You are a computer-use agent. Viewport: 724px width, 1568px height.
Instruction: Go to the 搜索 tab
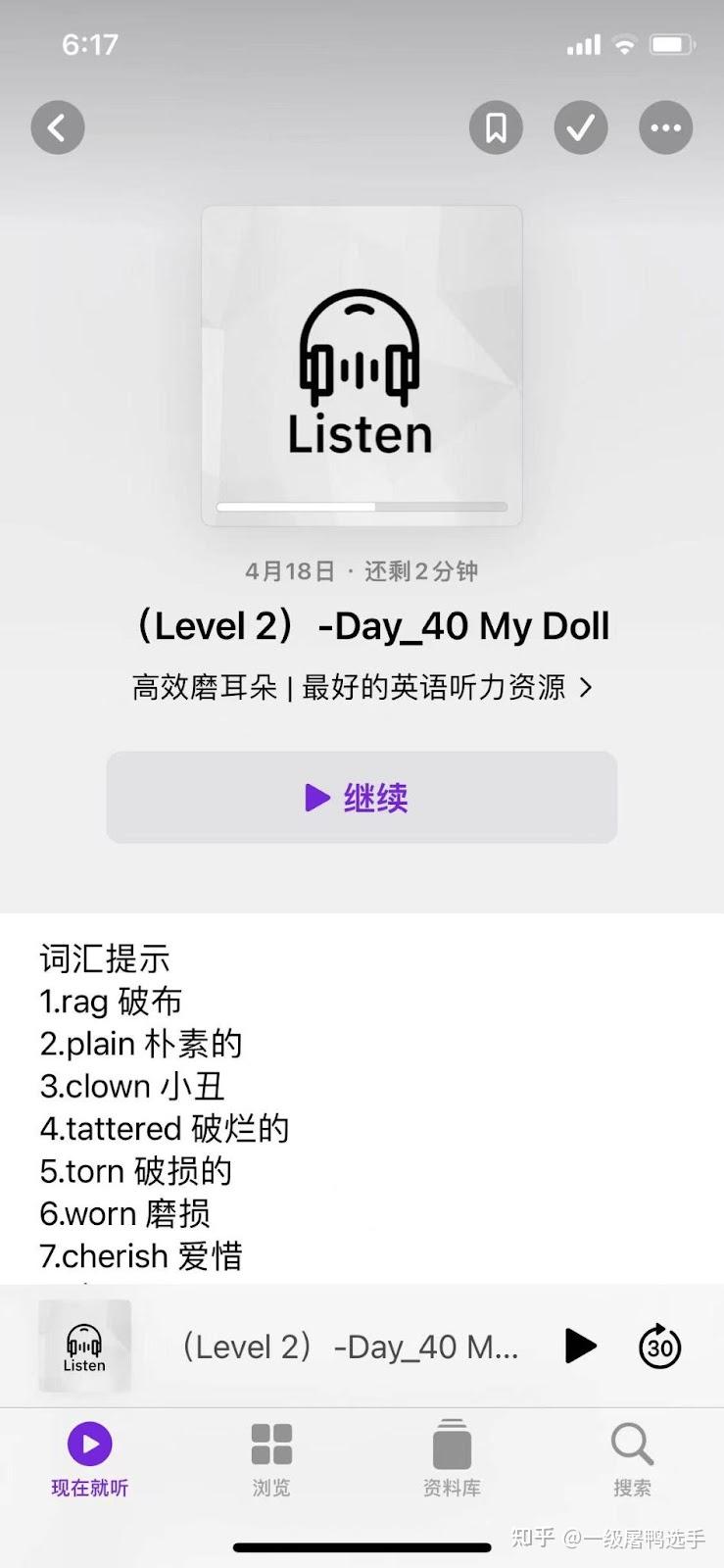click(632, 1458)
